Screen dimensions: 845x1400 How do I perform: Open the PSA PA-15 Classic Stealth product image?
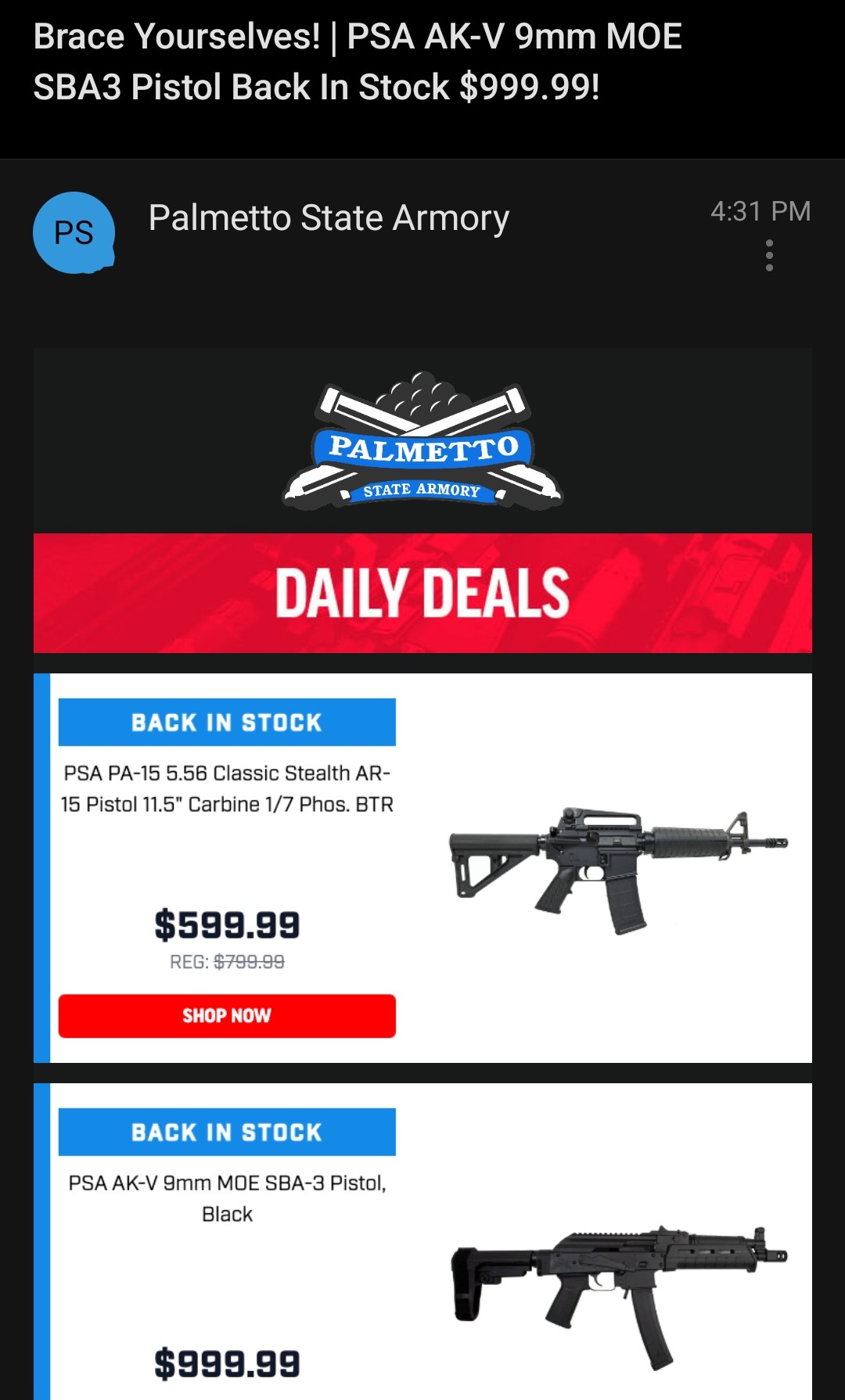618,868
